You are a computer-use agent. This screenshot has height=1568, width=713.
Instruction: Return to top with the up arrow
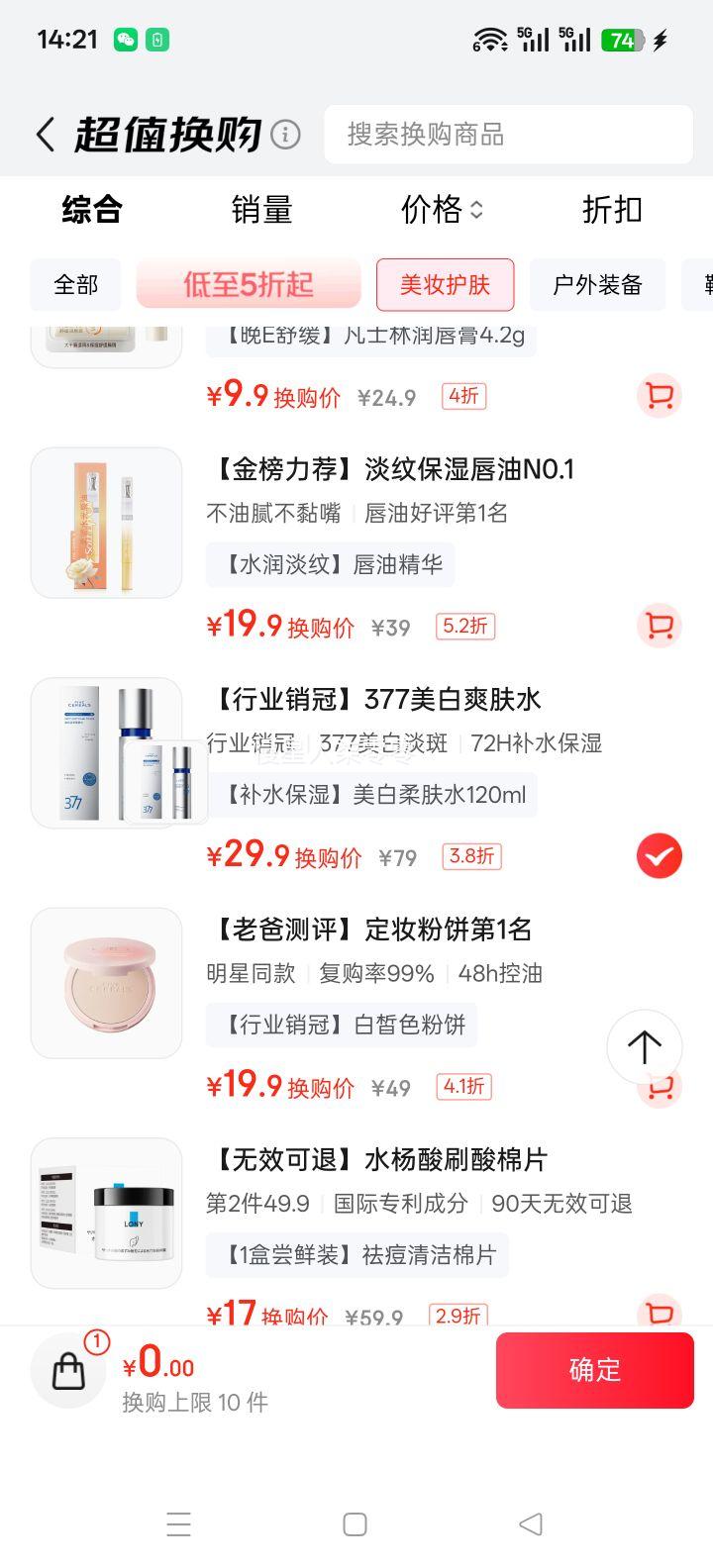point(644,1046)
